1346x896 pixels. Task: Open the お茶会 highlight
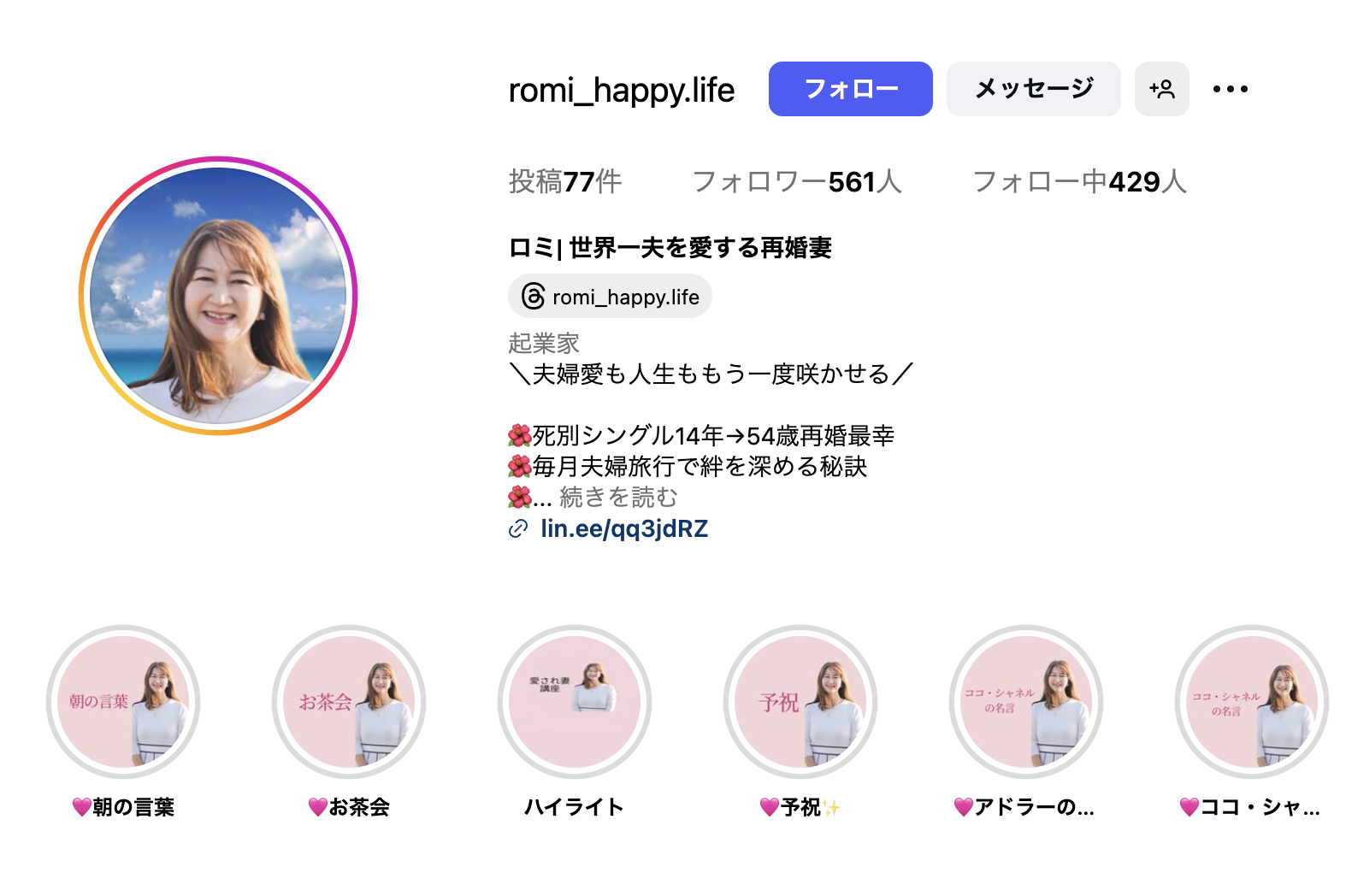[349, 702]
